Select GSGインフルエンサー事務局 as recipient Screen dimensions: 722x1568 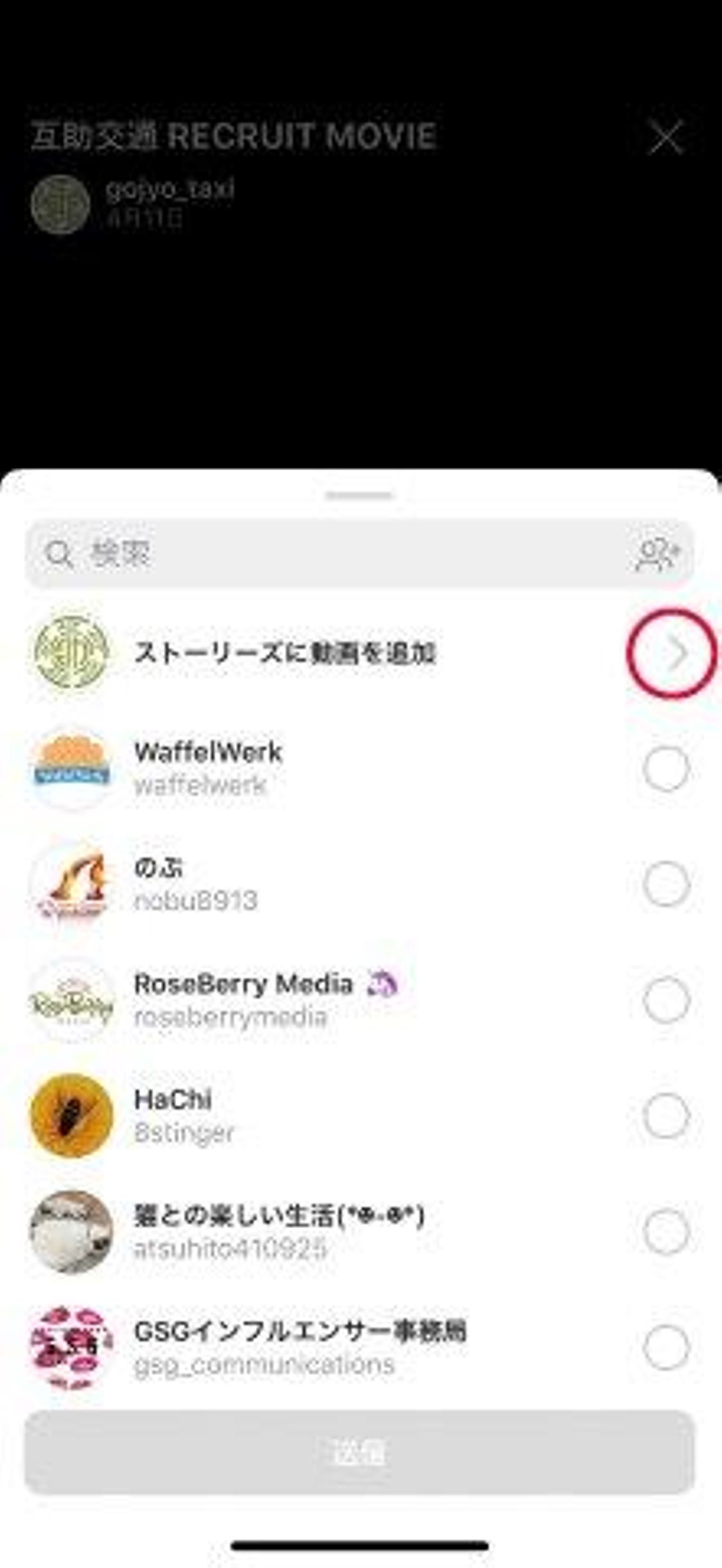[666, 1347]
